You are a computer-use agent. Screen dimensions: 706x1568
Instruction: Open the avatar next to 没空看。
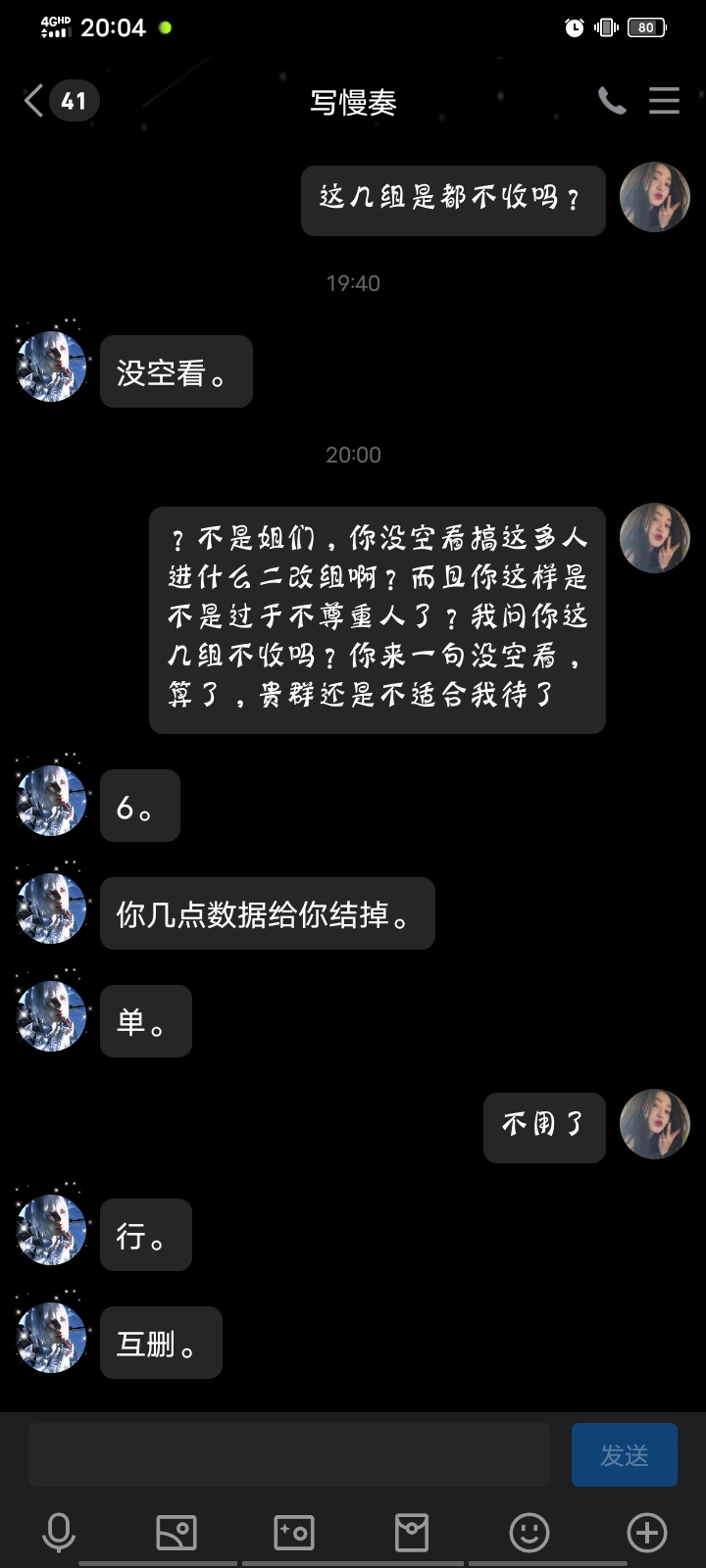click(x=52, y=367)
